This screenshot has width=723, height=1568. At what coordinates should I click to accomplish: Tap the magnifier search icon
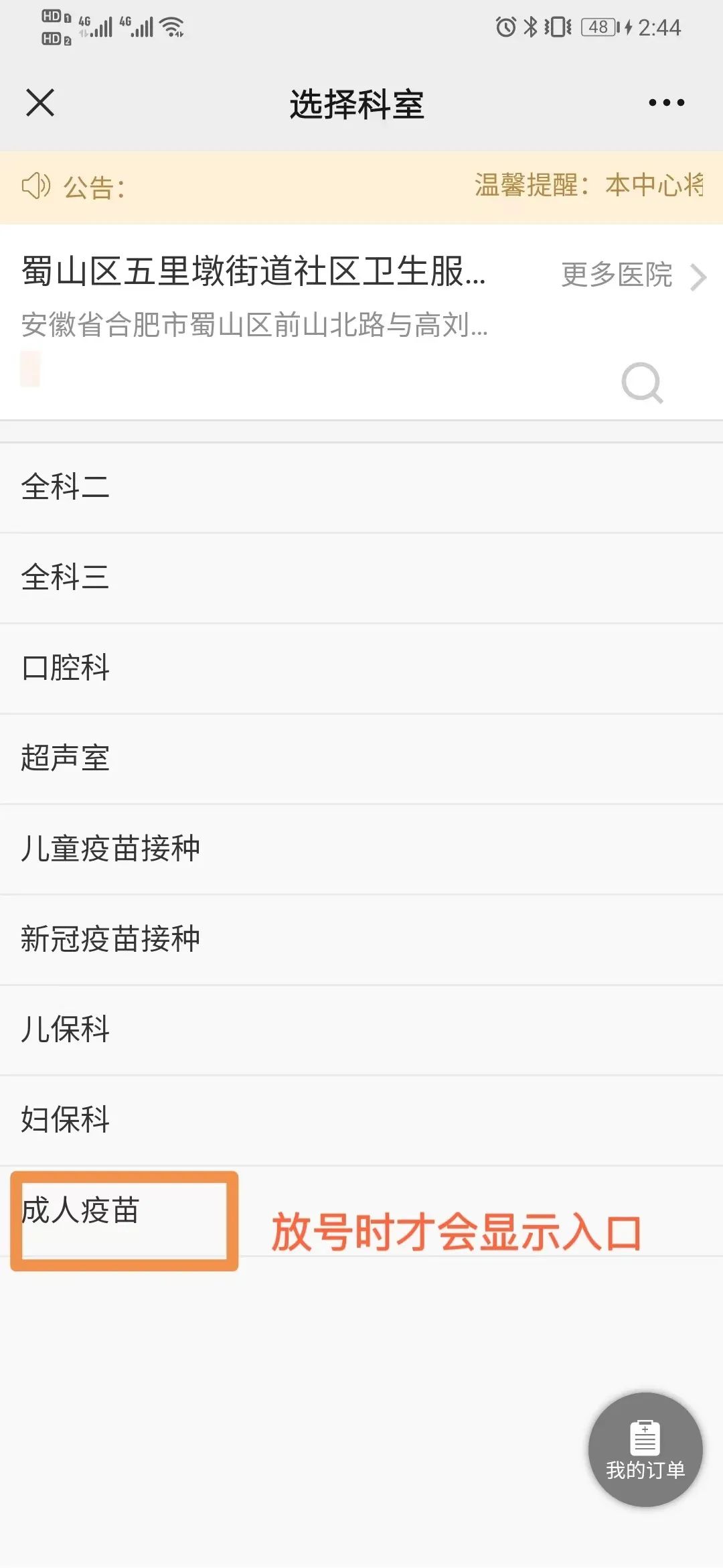click(x=642, y=383)
